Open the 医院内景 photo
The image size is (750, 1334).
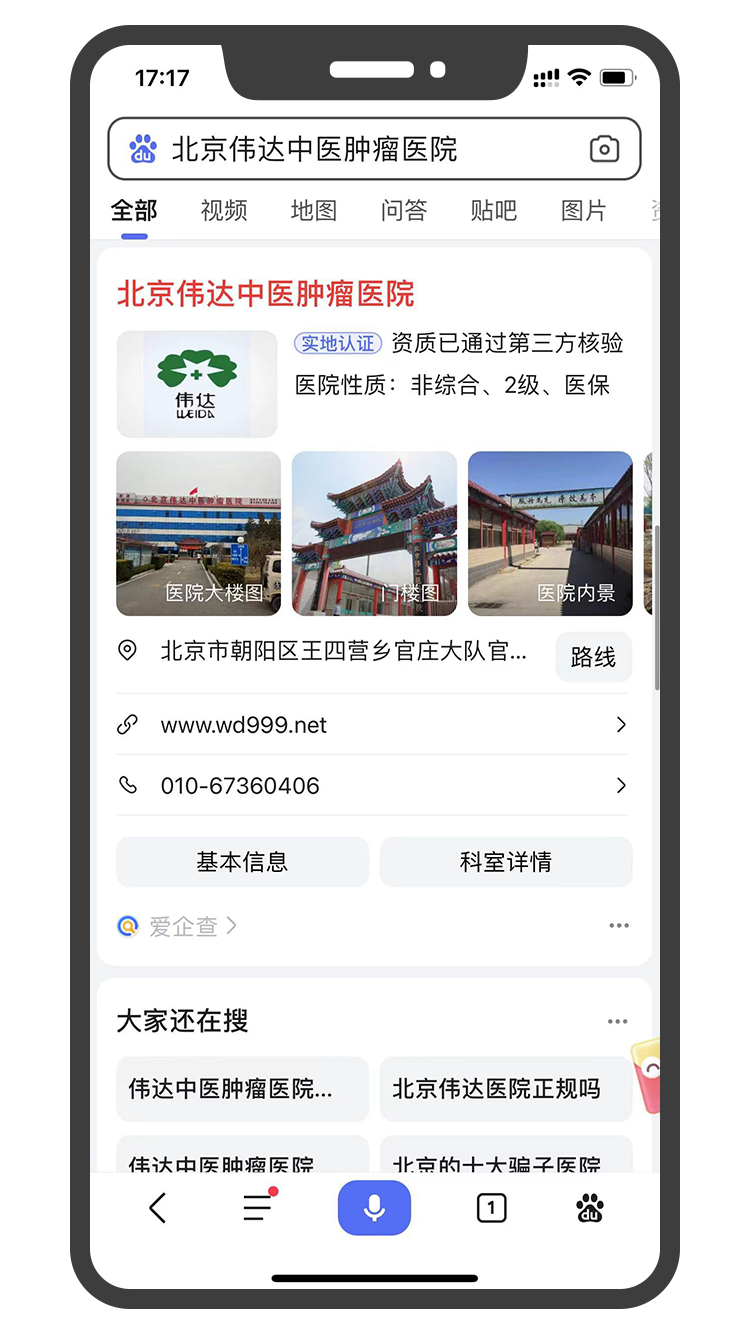[x=550, y=534]
